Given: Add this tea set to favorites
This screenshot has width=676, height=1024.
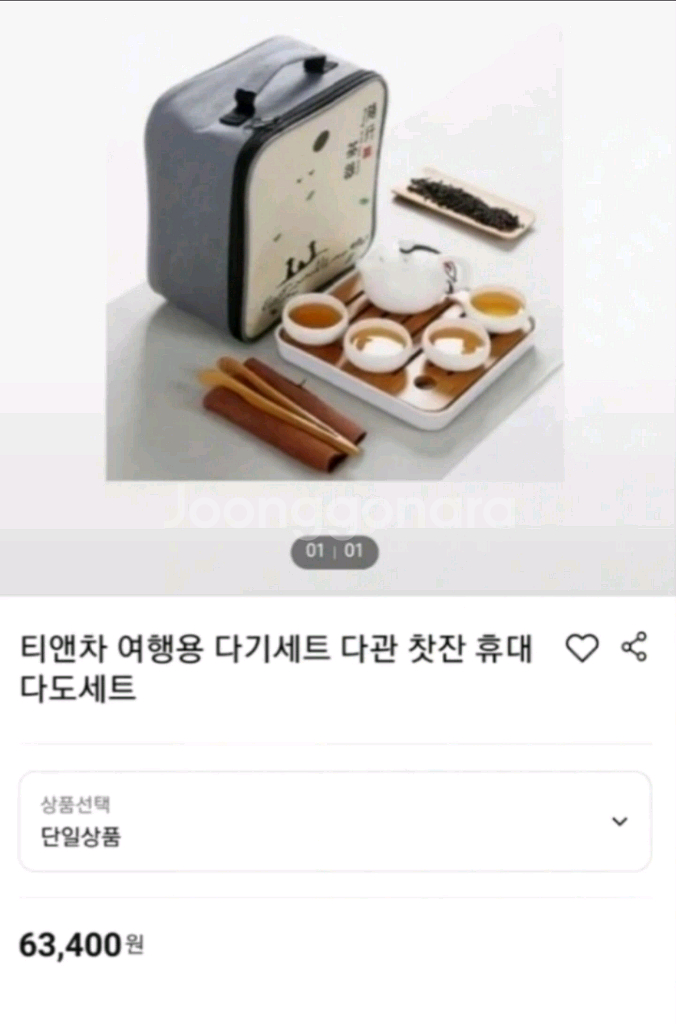Looking at the screenshot, I should pos(582,648).
